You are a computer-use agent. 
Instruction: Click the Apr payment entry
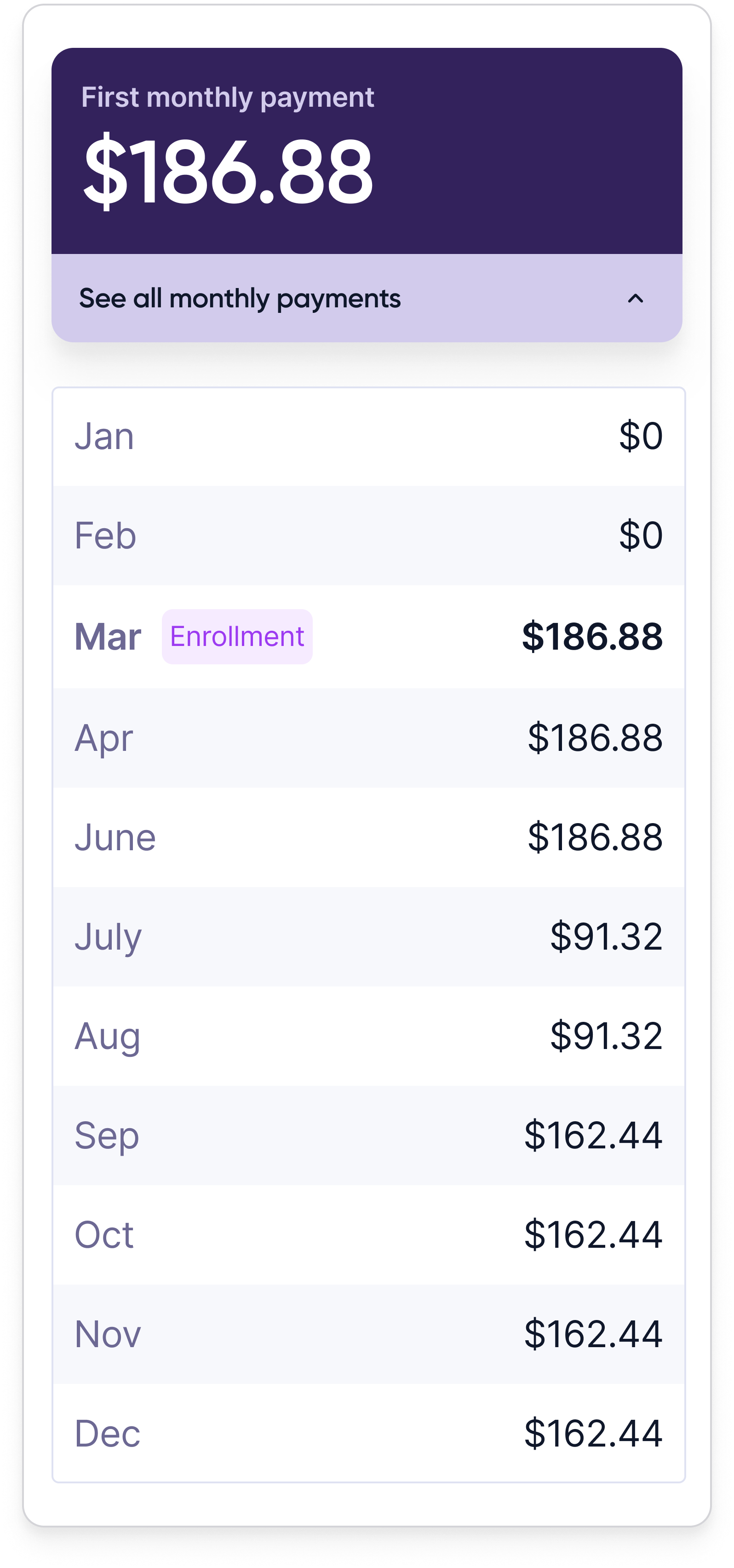[367, 737]
